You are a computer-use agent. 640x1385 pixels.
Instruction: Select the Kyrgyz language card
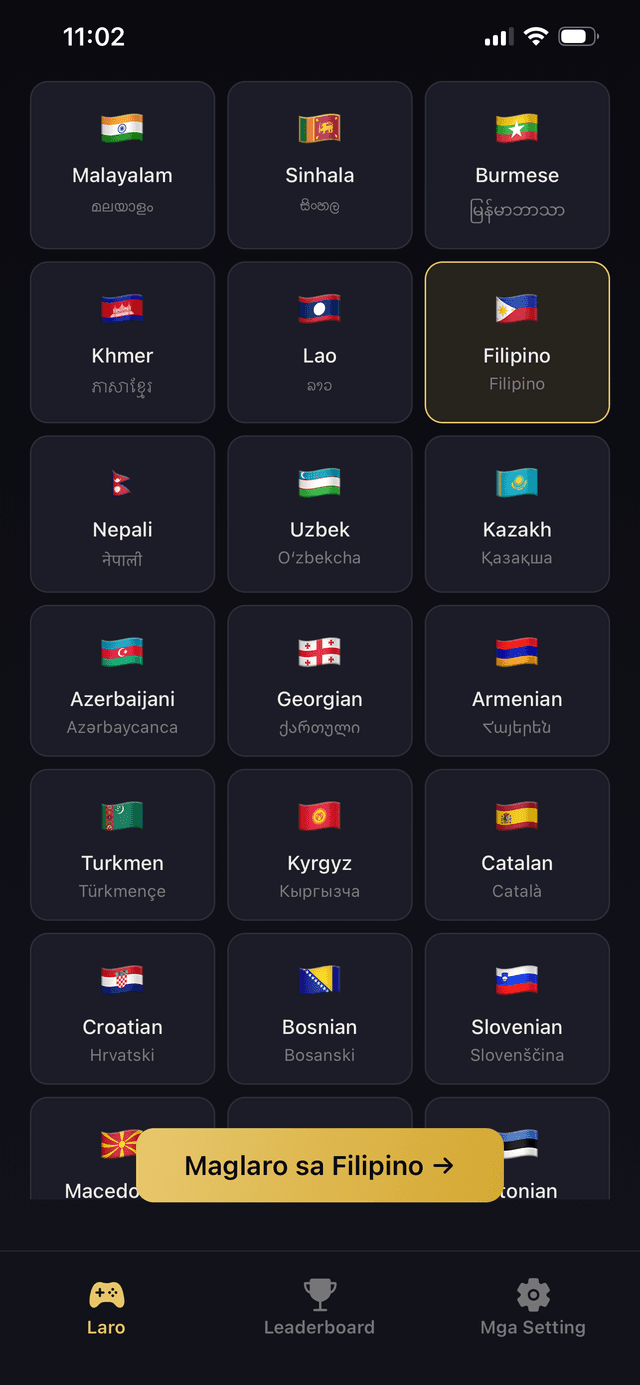click(x=320, y=845)
